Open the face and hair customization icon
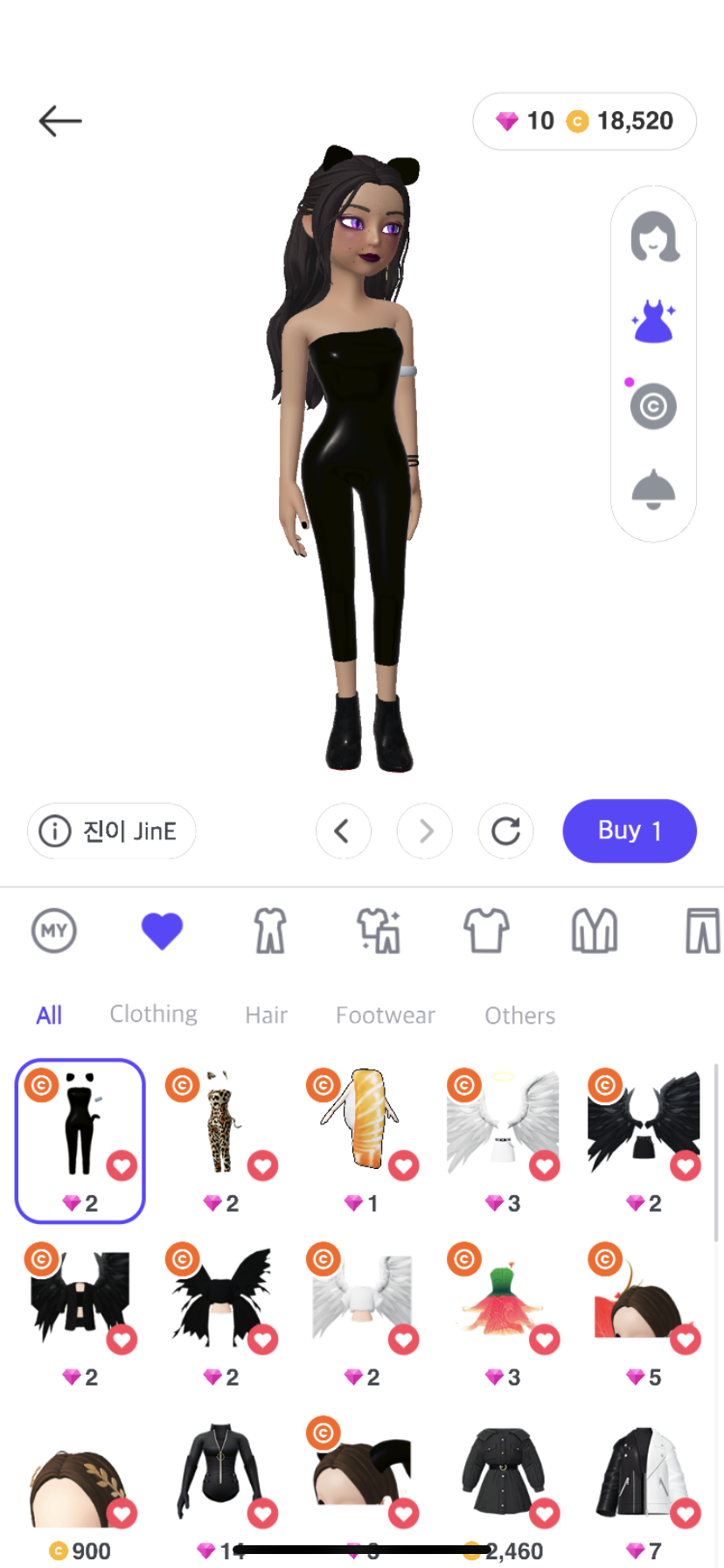 click(x=654, y=236)
